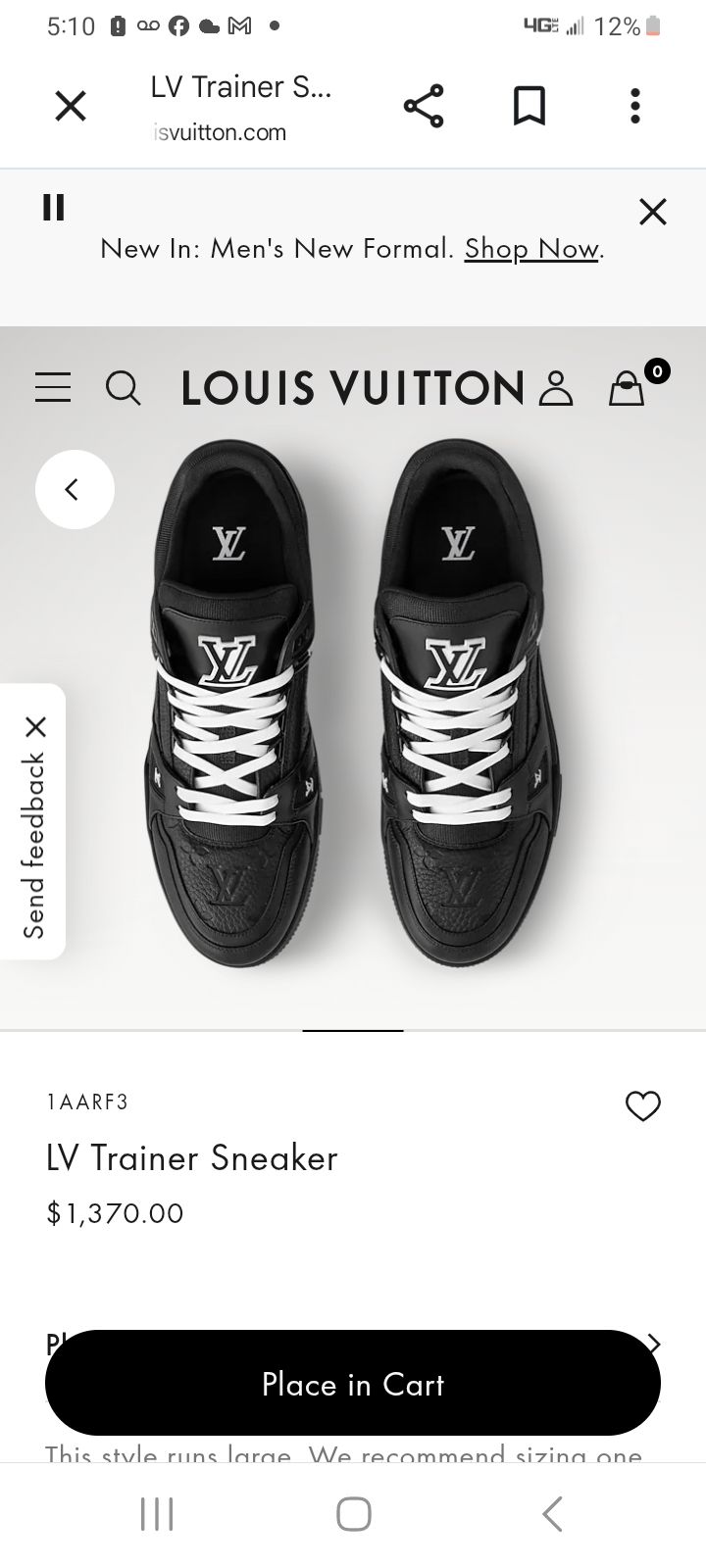Open the hamburger navigation menu
Viewport: 706px width, 1568px height.
tap(53, 387)
